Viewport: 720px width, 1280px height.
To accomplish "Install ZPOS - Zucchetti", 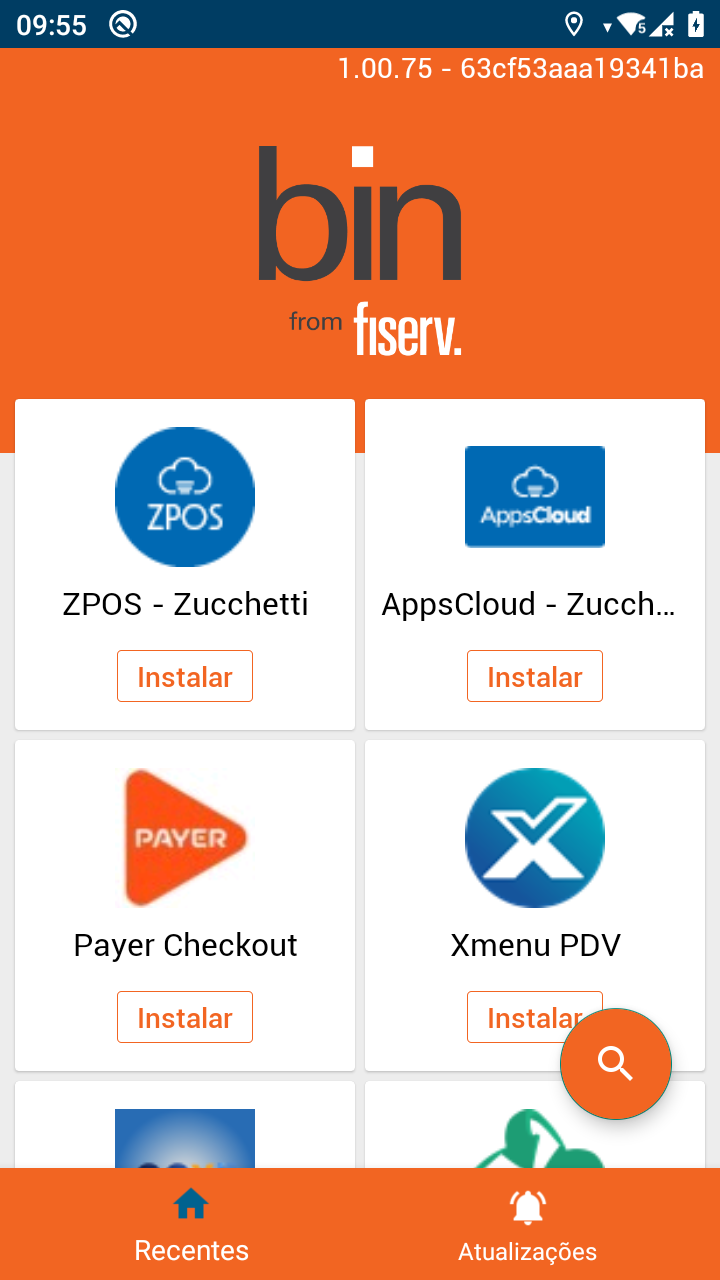I will (x=185, y=677).
